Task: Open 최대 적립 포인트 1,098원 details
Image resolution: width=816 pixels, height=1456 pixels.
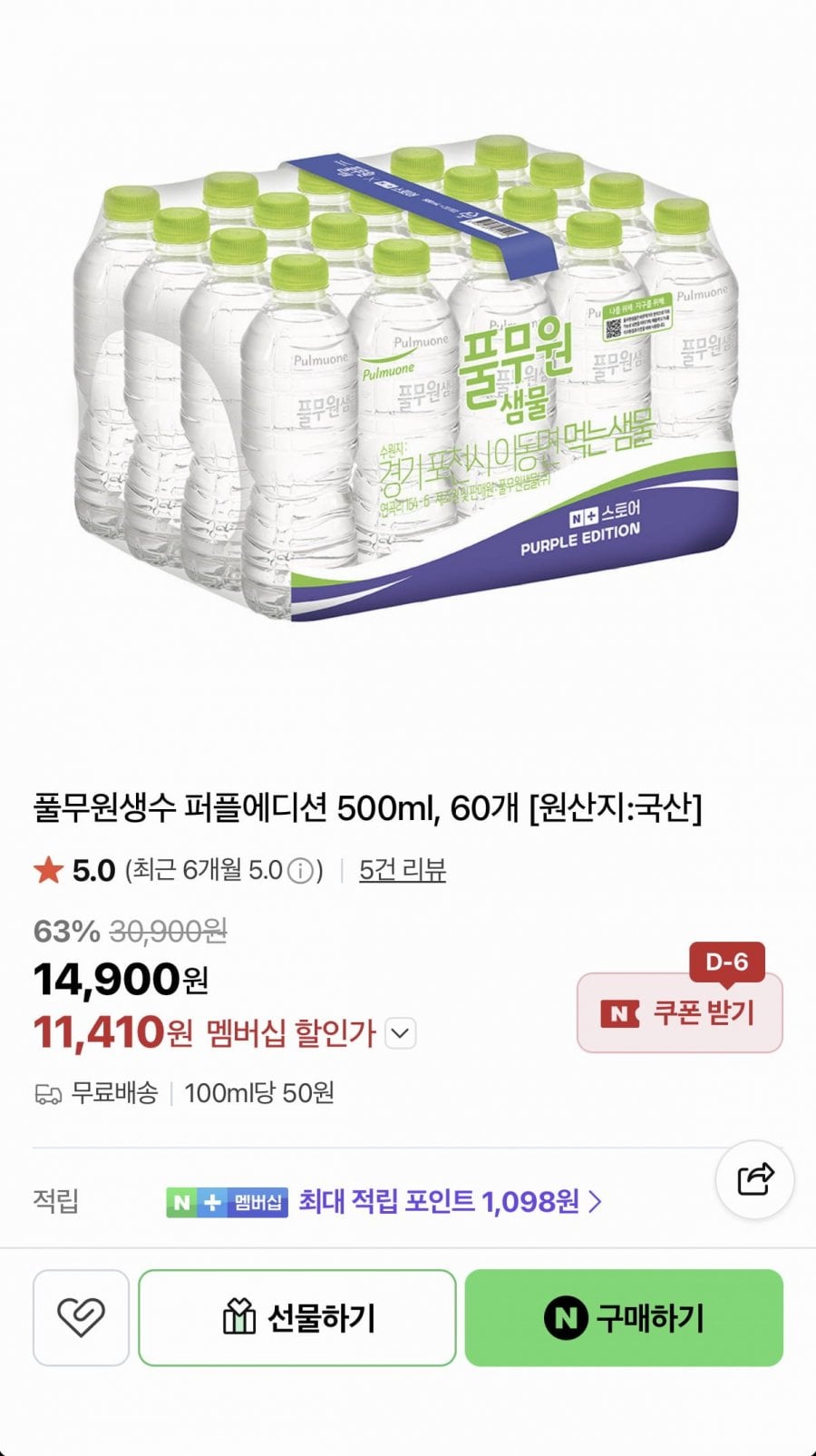Action: click(x=450, y=1202)
